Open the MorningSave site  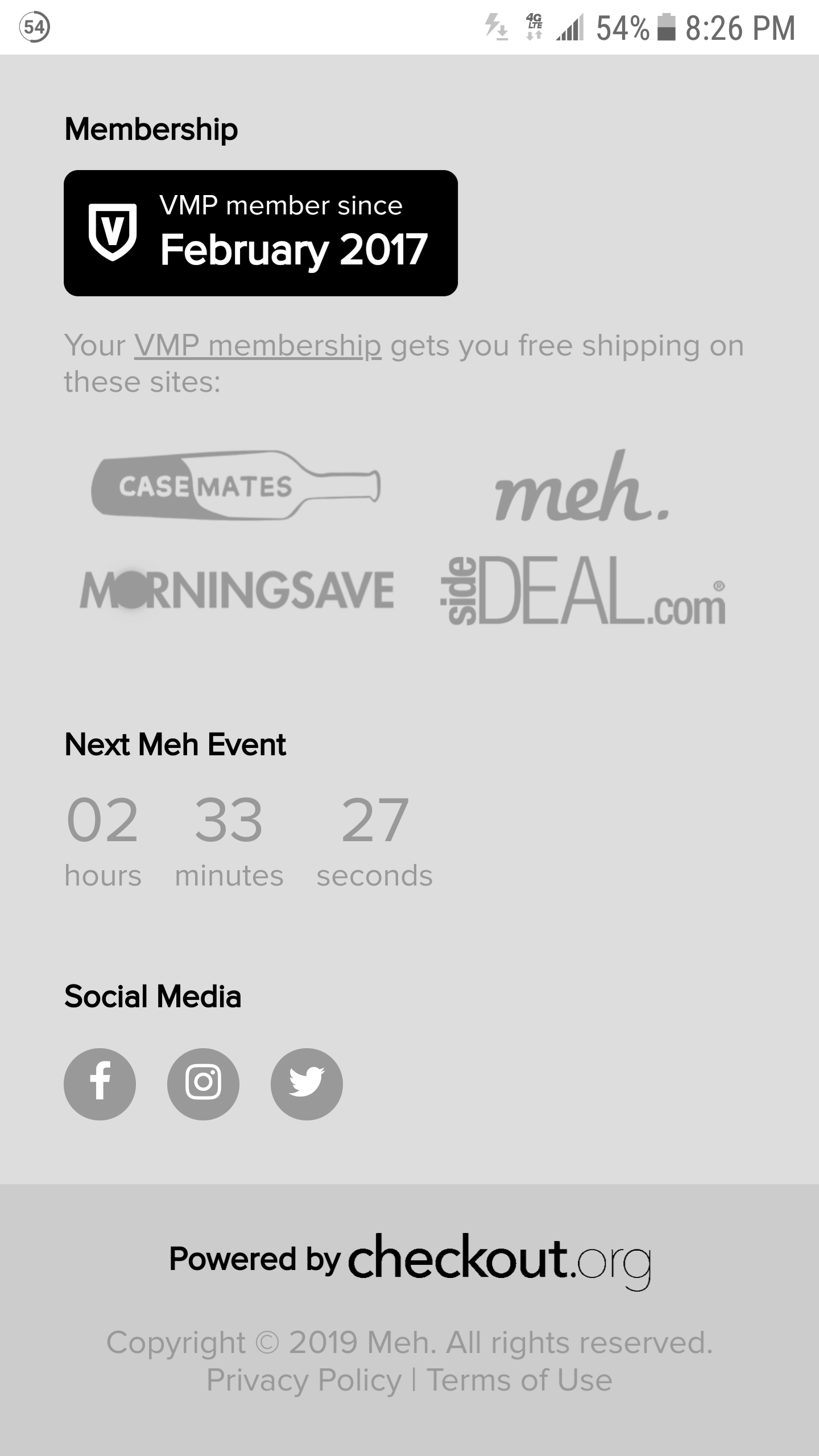coord(237,590)
